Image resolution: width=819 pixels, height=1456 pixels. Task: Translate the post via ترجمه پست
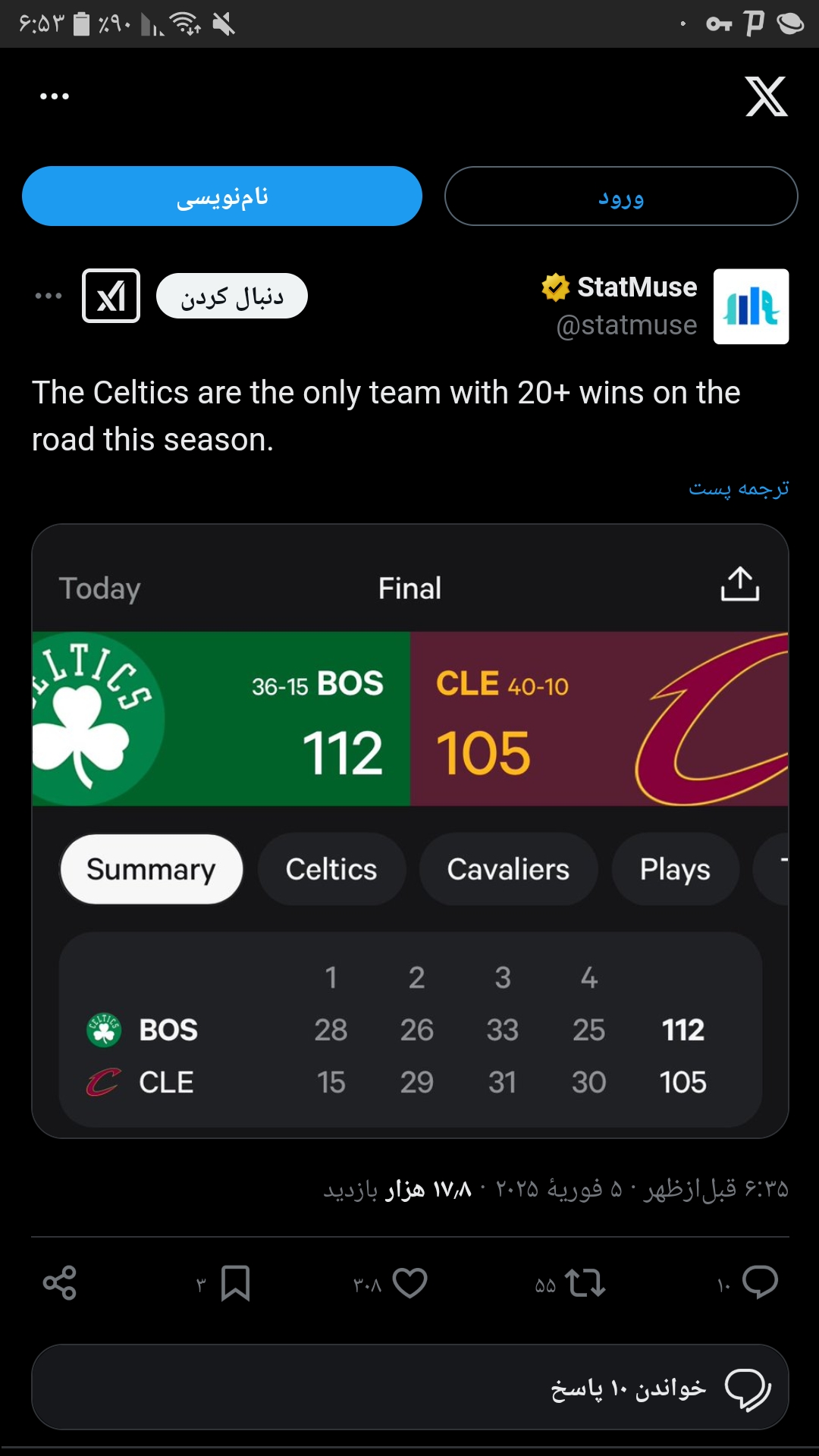739,488
